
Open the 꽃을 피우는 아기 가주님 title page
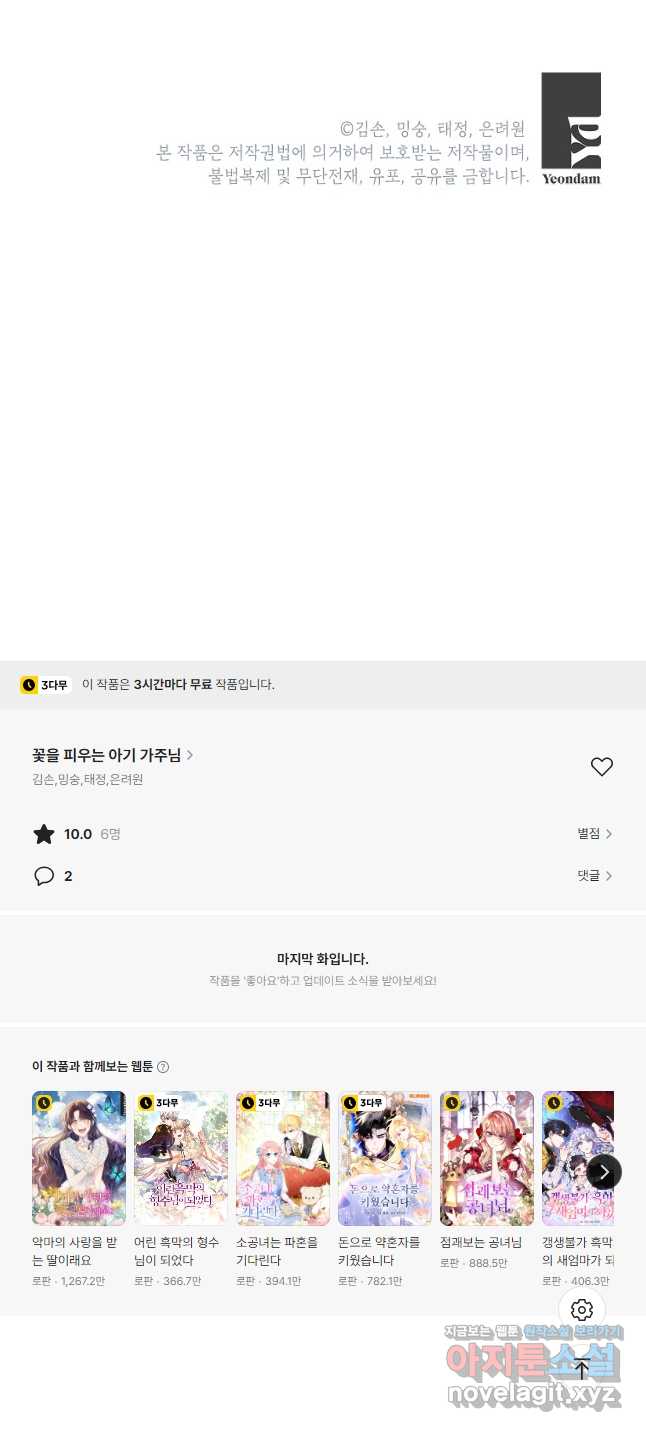(x=113, y=755)
